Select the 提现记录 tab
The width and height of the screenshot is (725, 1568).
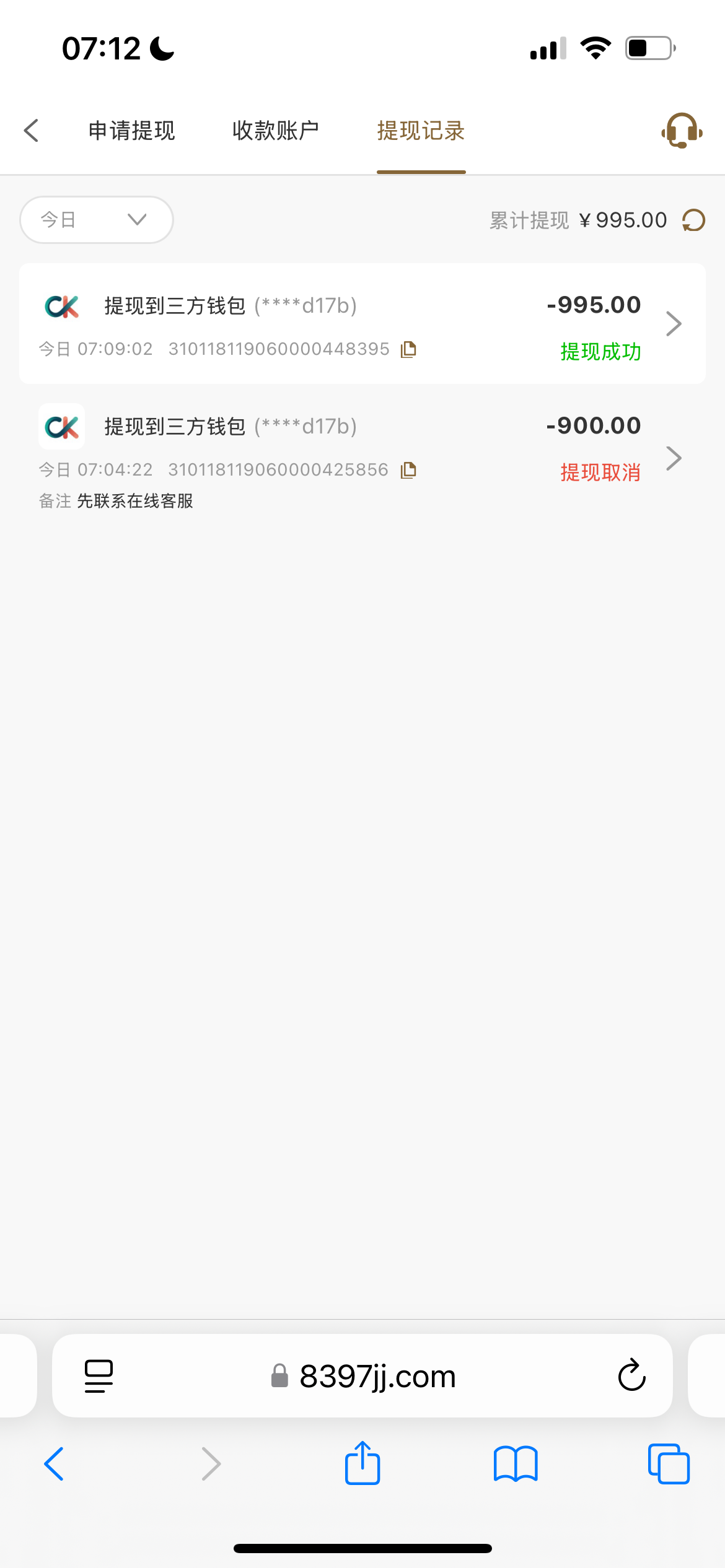(x=421, y=131)
